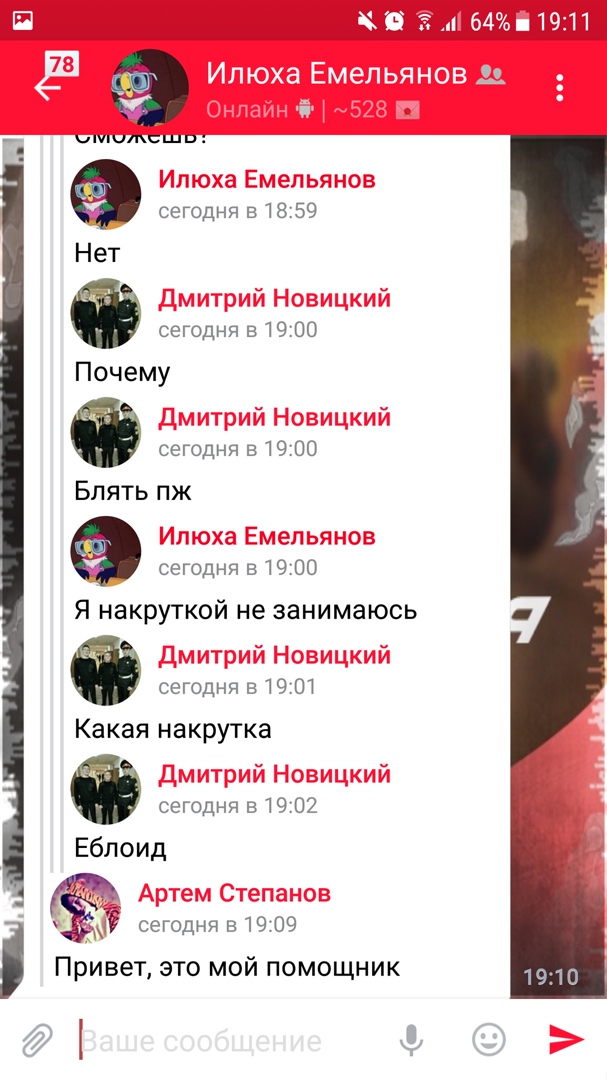The image size is (607, 1080).
Task: Open sender name Артем Степанов
Action: [x=234, y=893]
